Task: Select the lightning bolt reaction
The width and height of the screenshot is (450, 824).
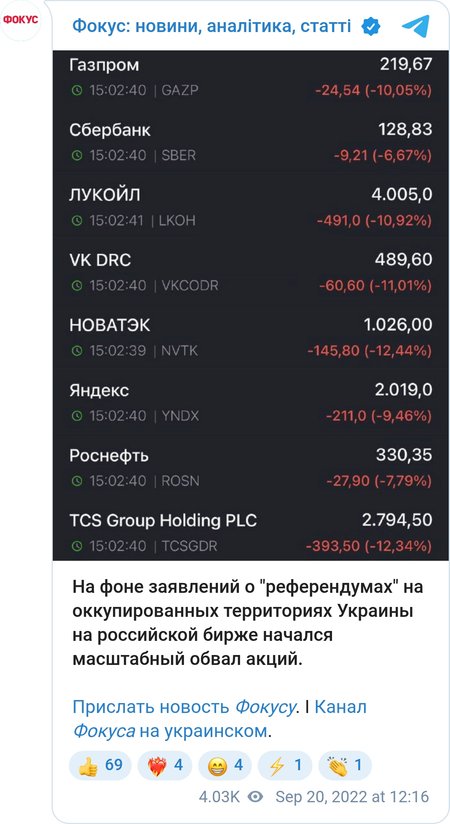Action: pyautogui.click(x=285, y=765)
